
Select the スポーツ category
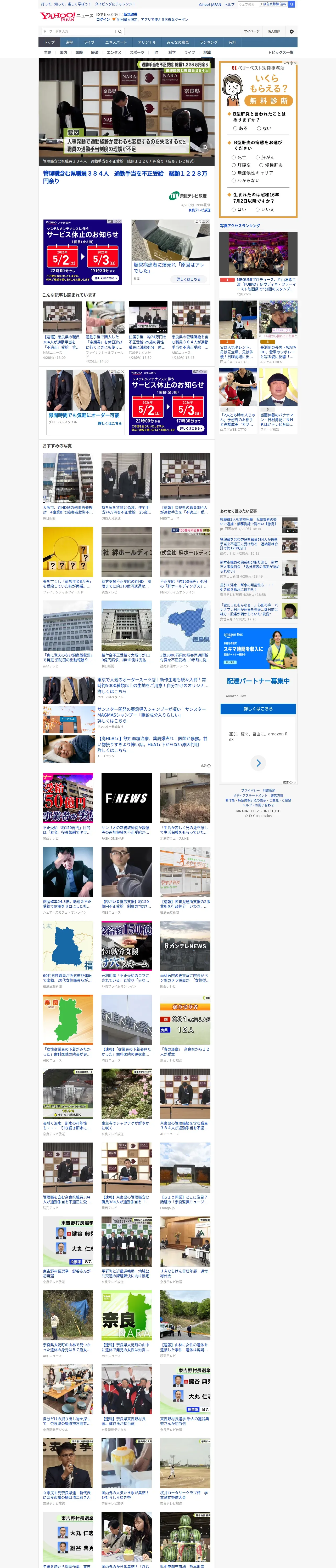137,52
